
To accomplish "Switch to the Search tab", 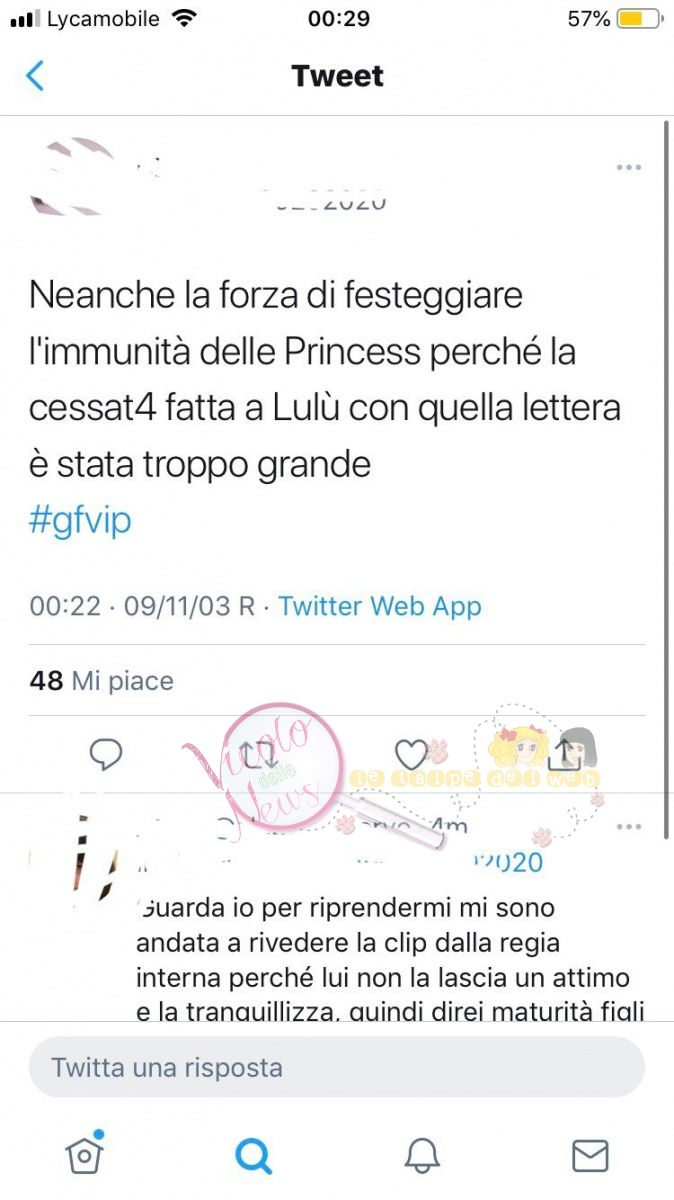I will pyautogui.click(x=253, y=1156).
